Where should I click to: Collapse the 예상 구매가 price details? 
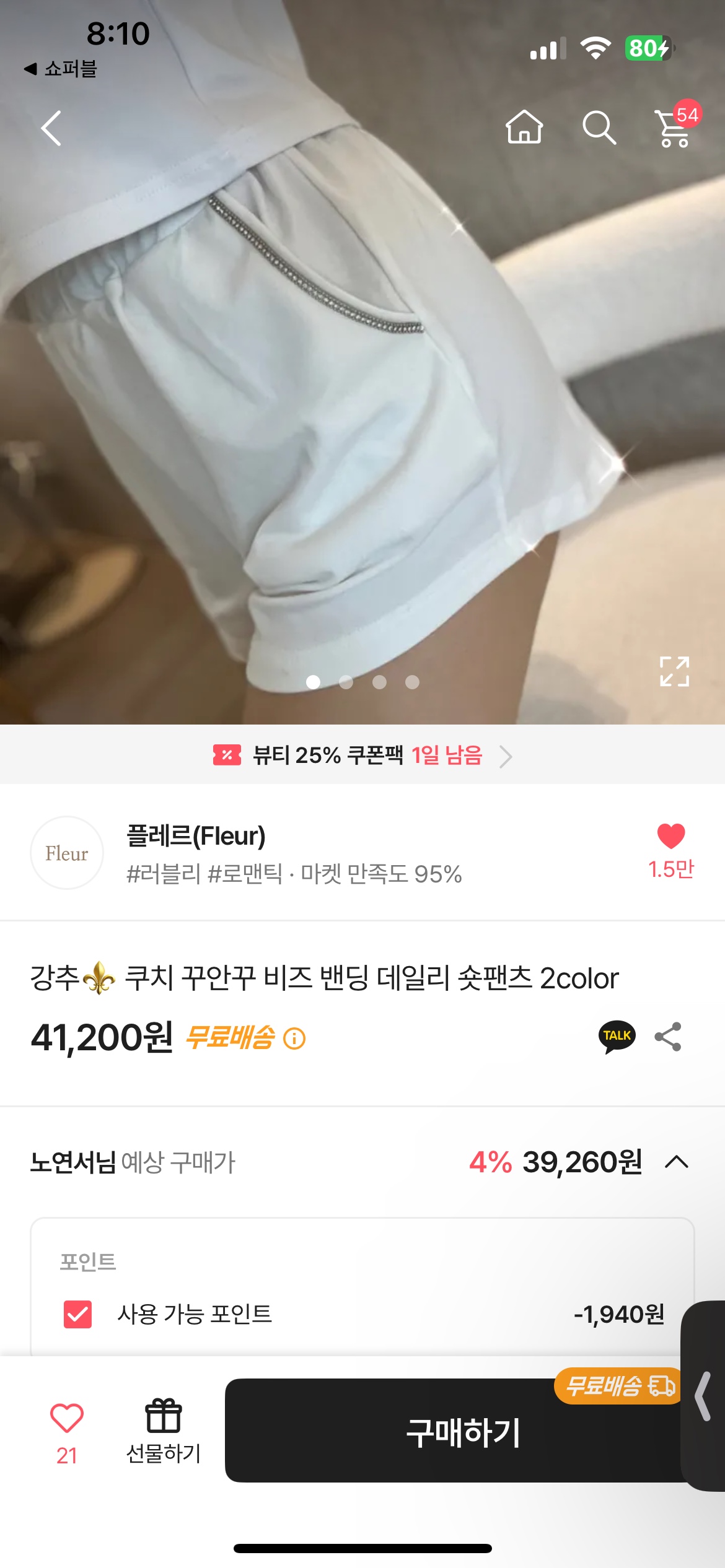point(676,1162)
